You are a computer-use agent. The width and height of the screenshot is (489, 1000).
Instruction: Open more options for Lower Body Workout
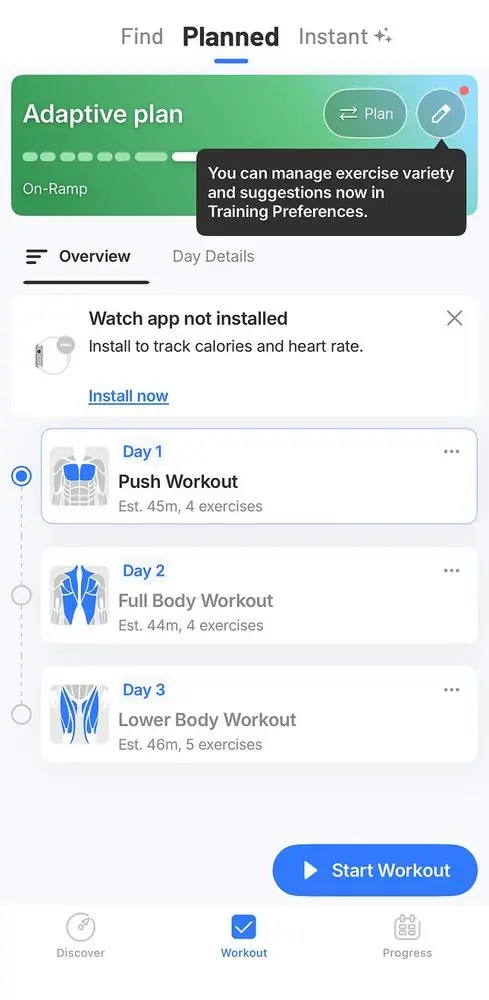click(451, 690)
